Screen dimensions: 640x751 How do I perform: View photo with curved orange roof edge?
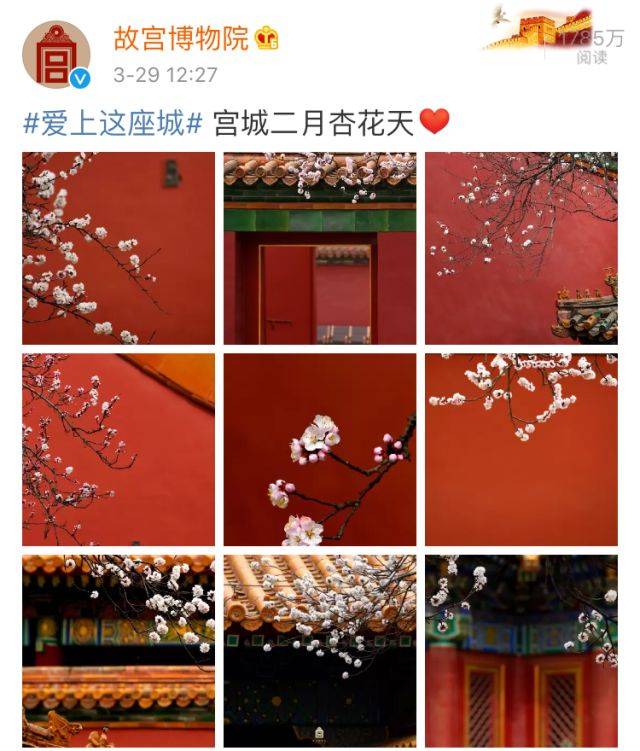[x=118, y=450]
